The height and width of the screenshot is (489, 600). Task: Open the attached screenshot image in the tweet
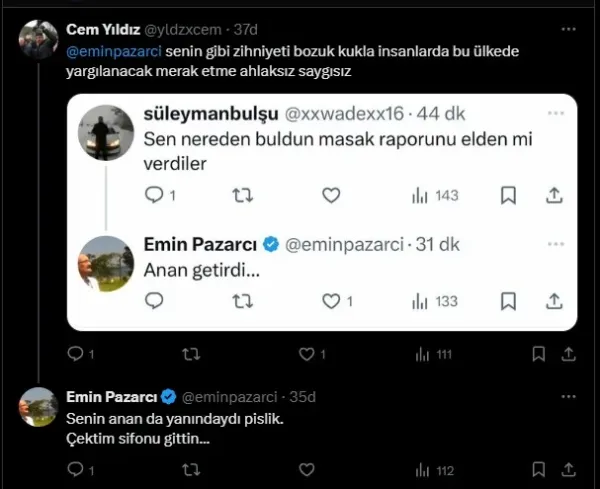click(321, 210)
